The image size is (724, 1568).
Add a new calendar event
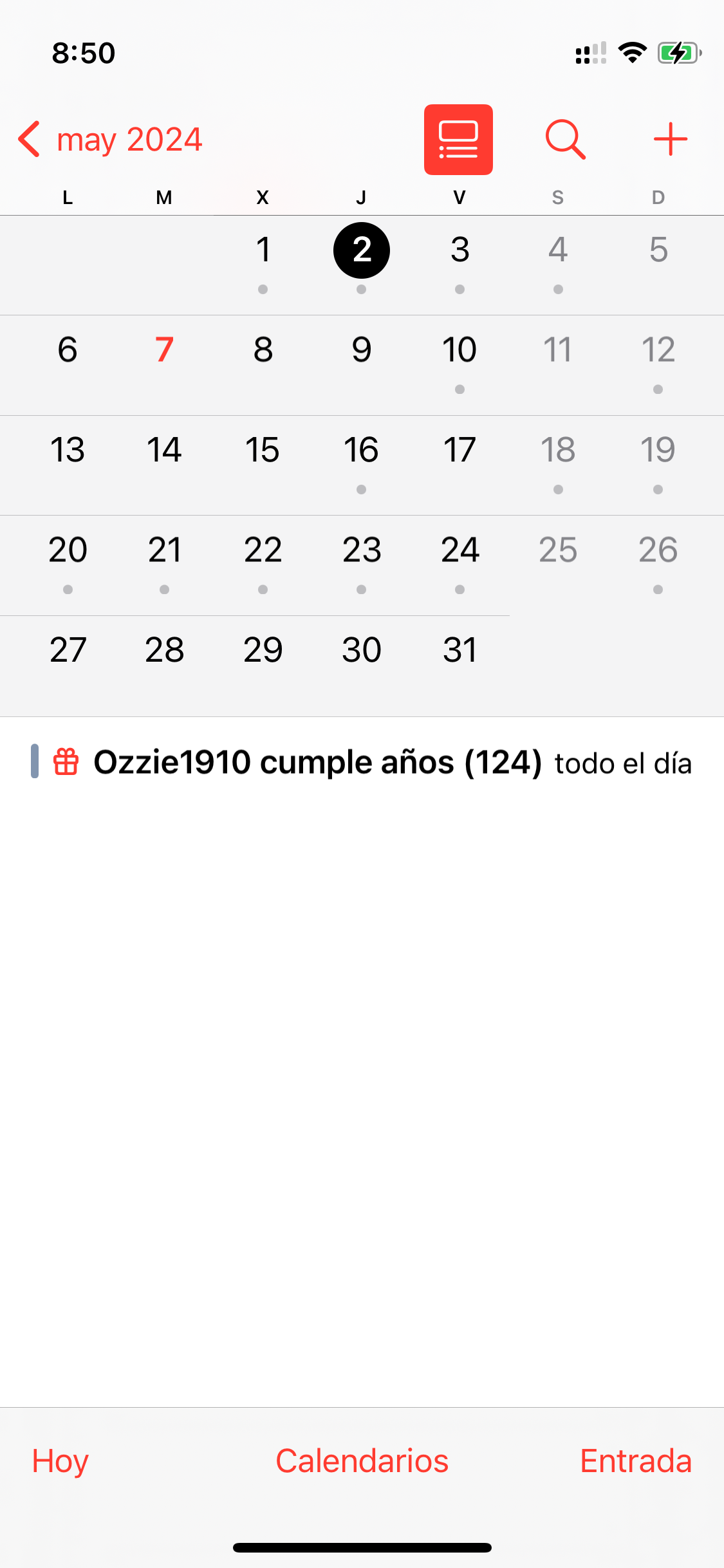click(670, 140)
